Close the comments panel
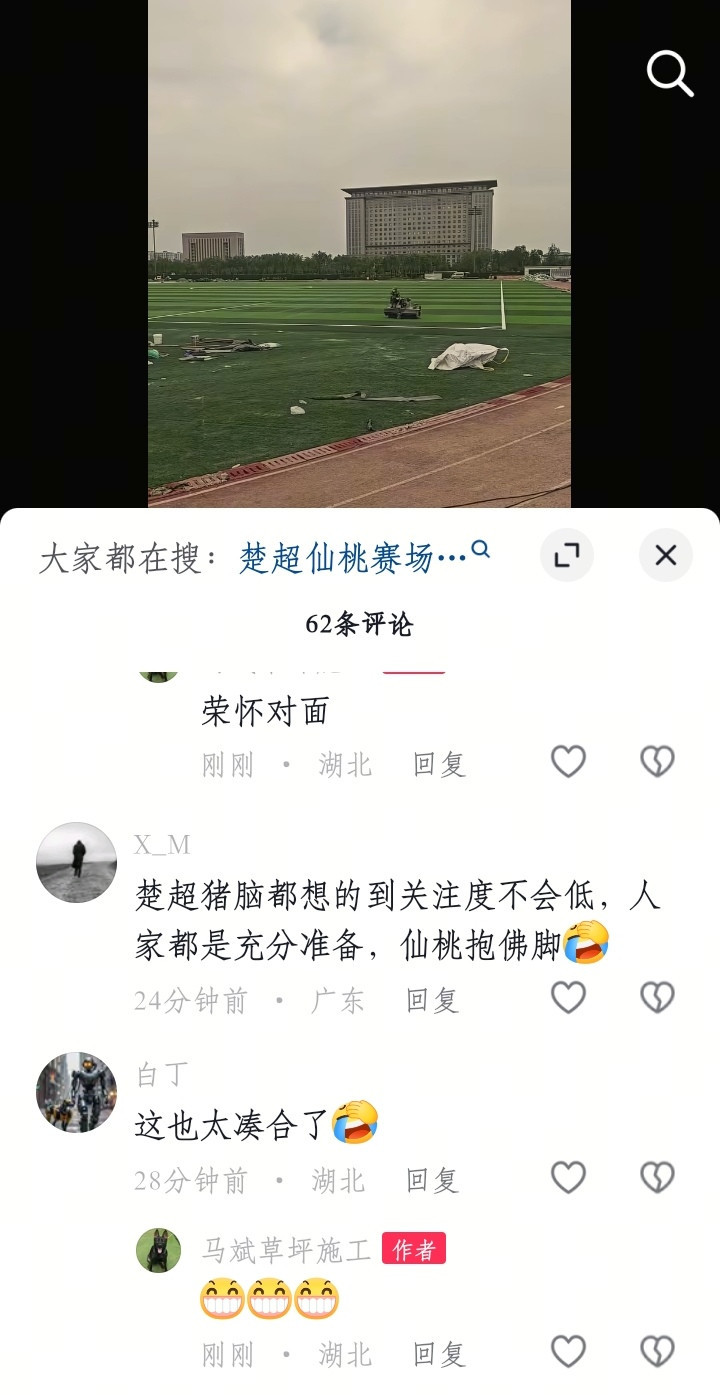Viewport: 720px width, 1395px height. 666,556
